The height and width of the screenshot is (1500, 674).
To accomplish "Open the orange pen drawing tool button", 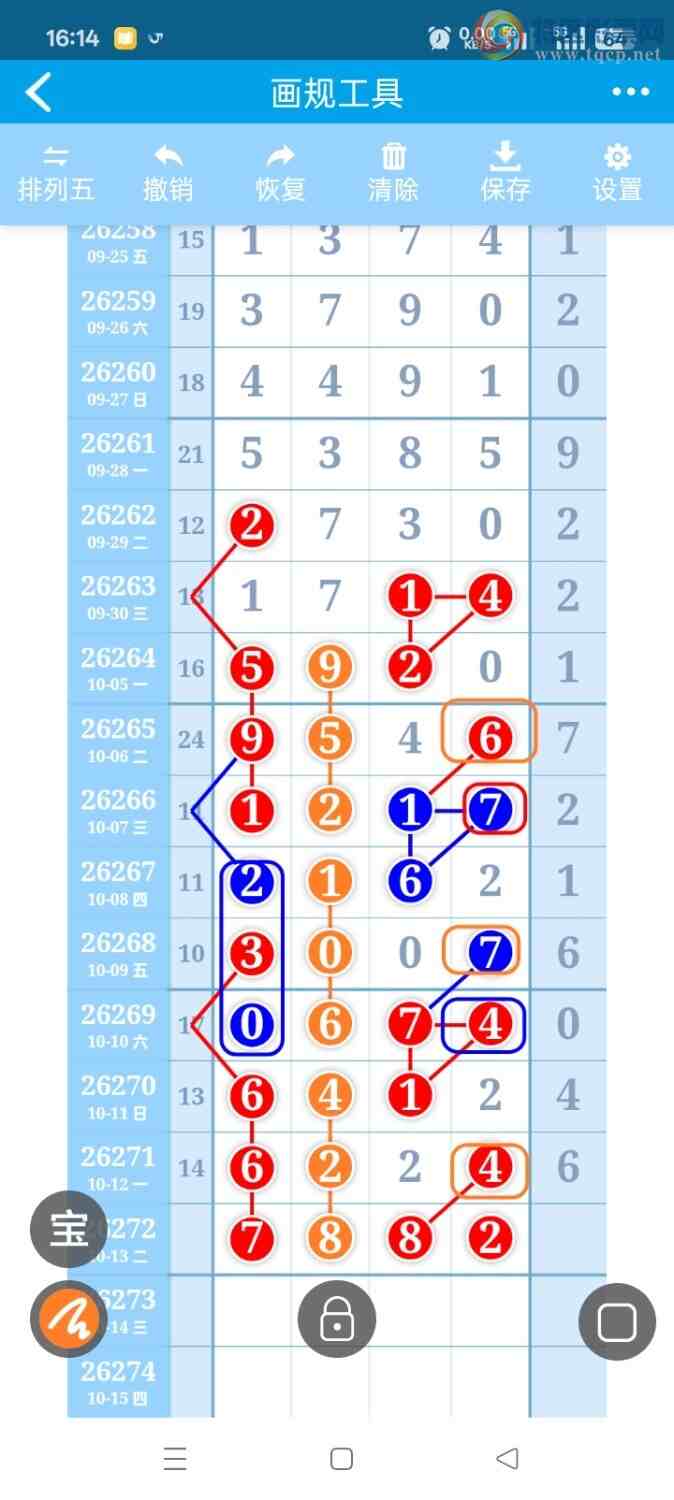I will coord(69,1320).
